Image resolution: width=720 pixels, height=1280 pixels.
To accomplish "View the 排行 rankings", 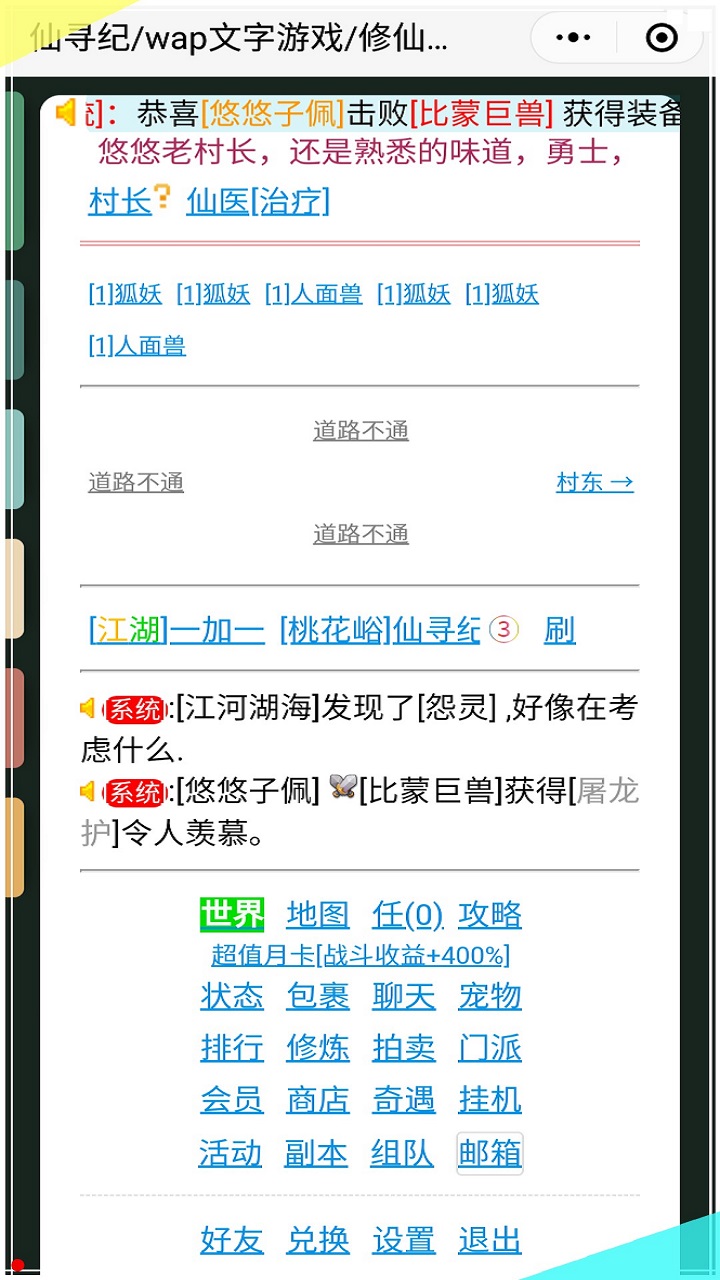I will (x=232, y=1048).
